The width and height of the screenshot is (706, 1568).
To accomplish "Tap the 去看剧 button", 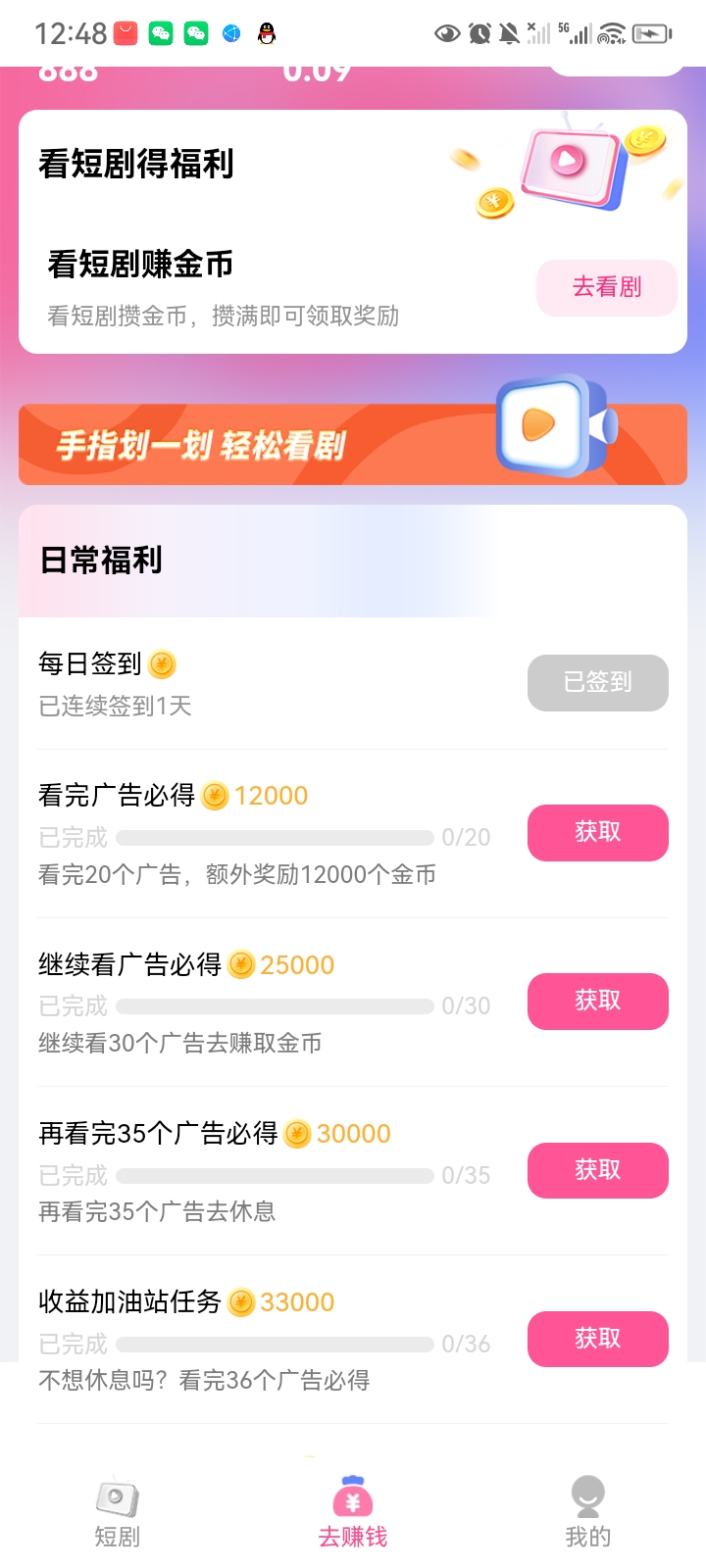I will tap(606, 287).
